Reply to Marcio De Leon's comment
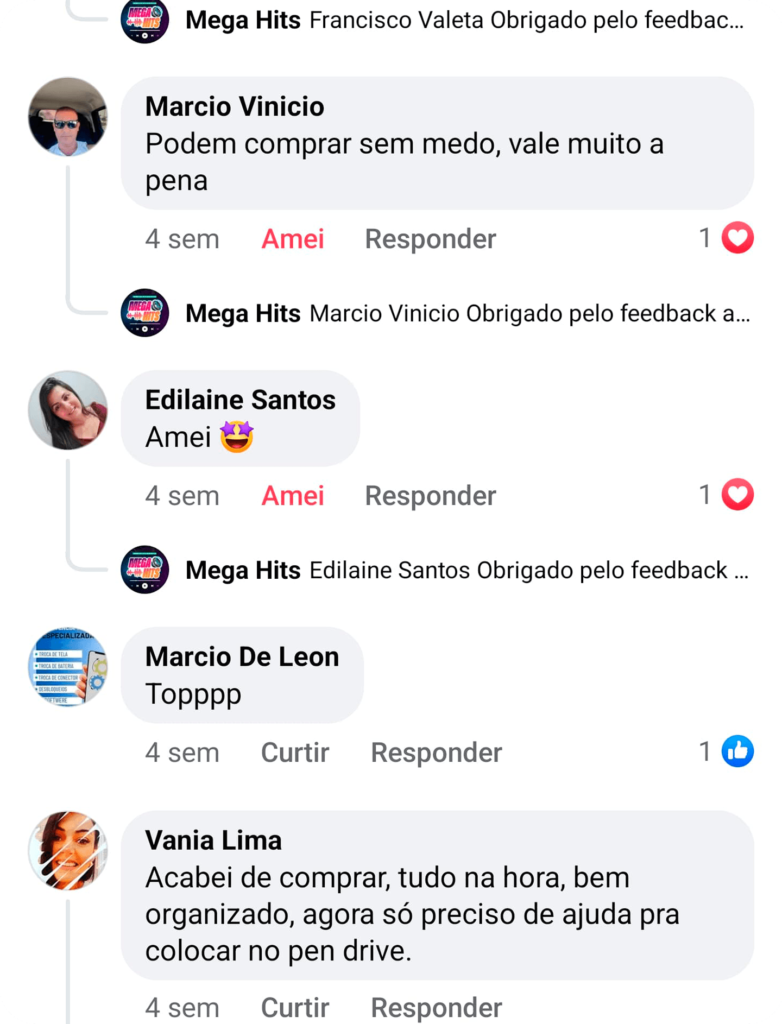Screen dimensions: 782x1024 [436, 753]
